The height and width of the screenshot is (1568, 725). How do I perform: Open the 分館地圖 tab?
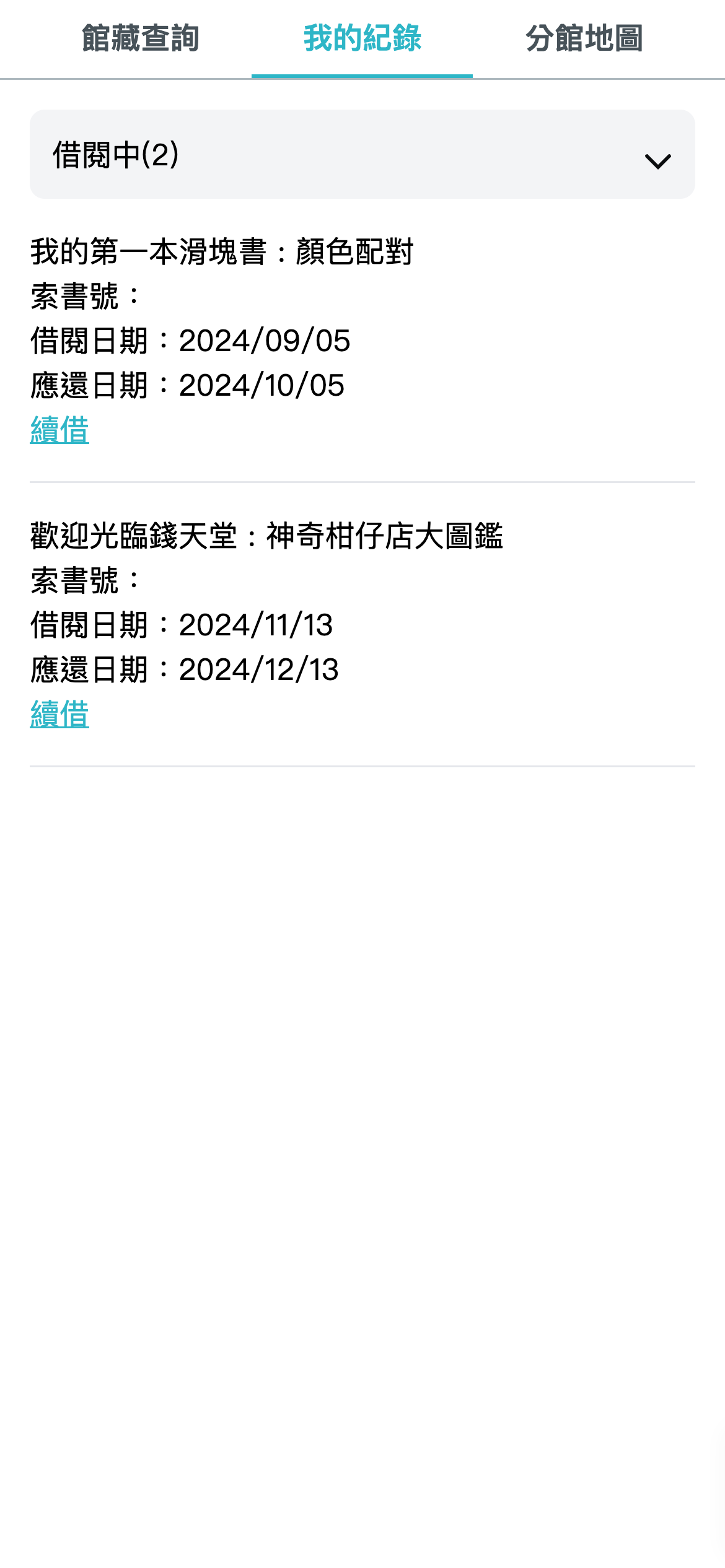[584, 38]
